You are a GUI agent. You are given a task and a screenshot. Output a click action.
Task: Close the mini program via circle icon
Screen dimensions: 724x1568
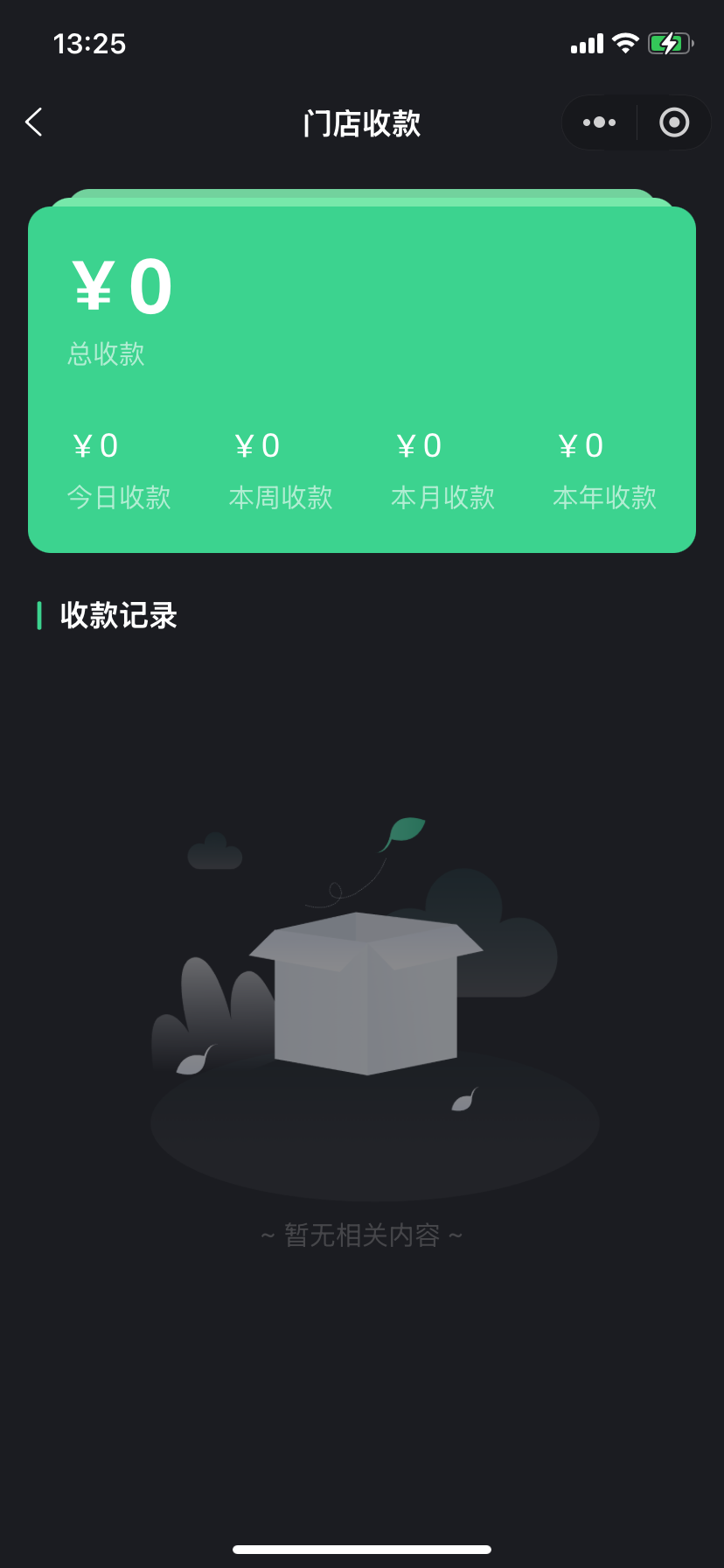(673, 122)
